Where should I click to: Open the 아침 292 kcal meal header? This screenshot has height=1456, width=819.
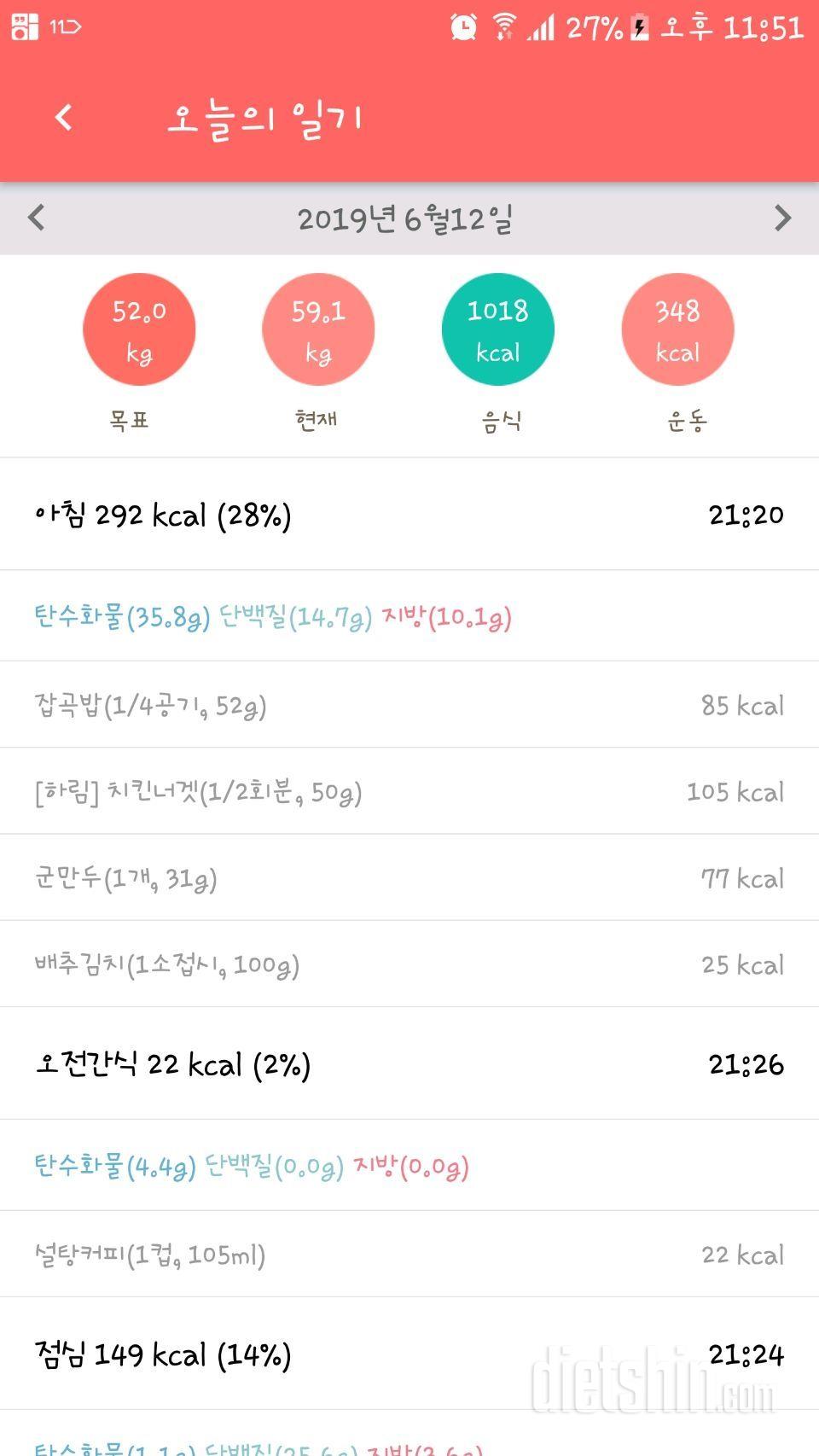click(x=409, y=515)
